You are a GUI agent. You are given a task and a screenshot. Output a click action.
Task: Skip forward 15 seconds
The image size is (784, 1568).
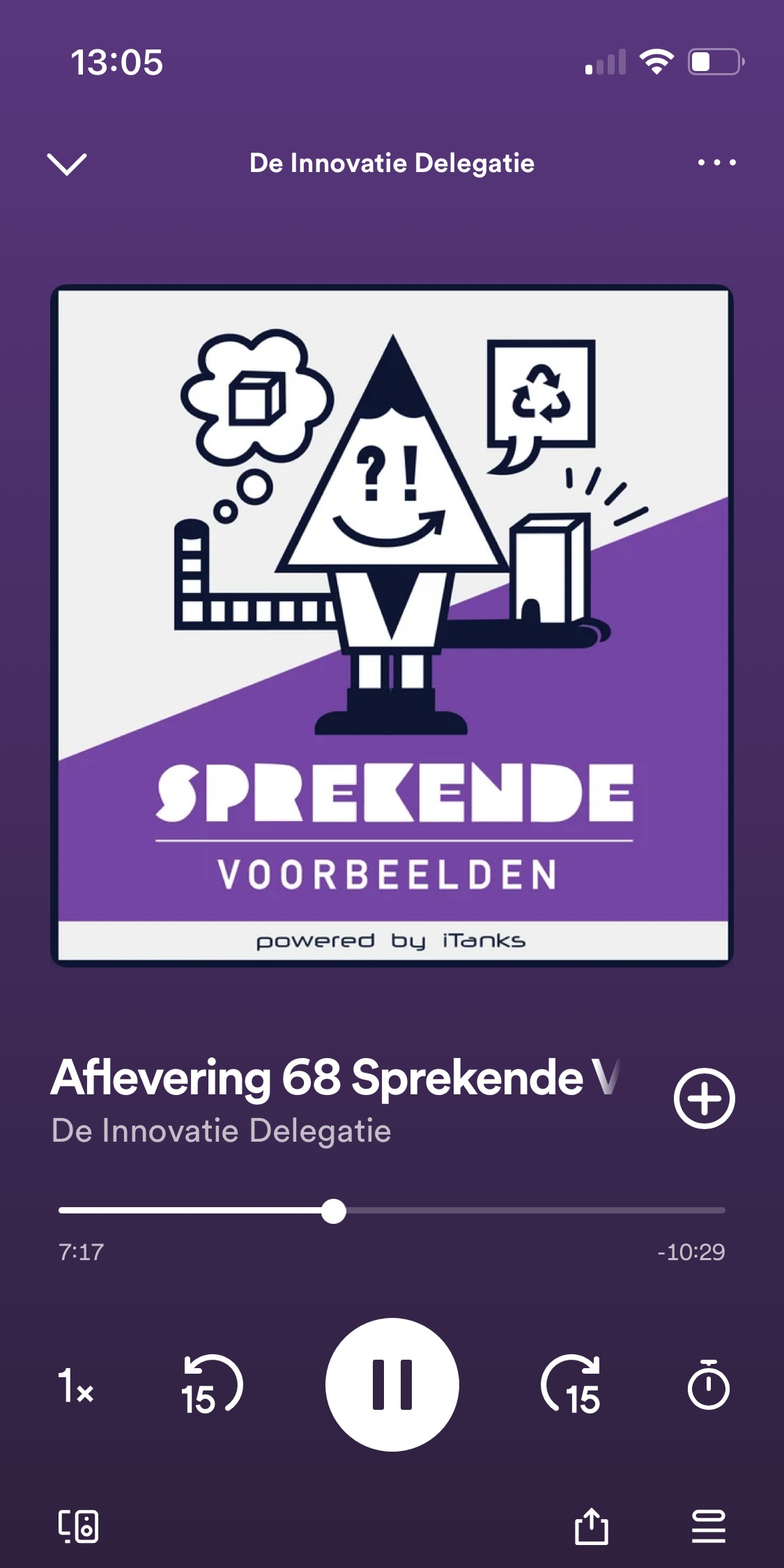click(x=572, y=1385)
